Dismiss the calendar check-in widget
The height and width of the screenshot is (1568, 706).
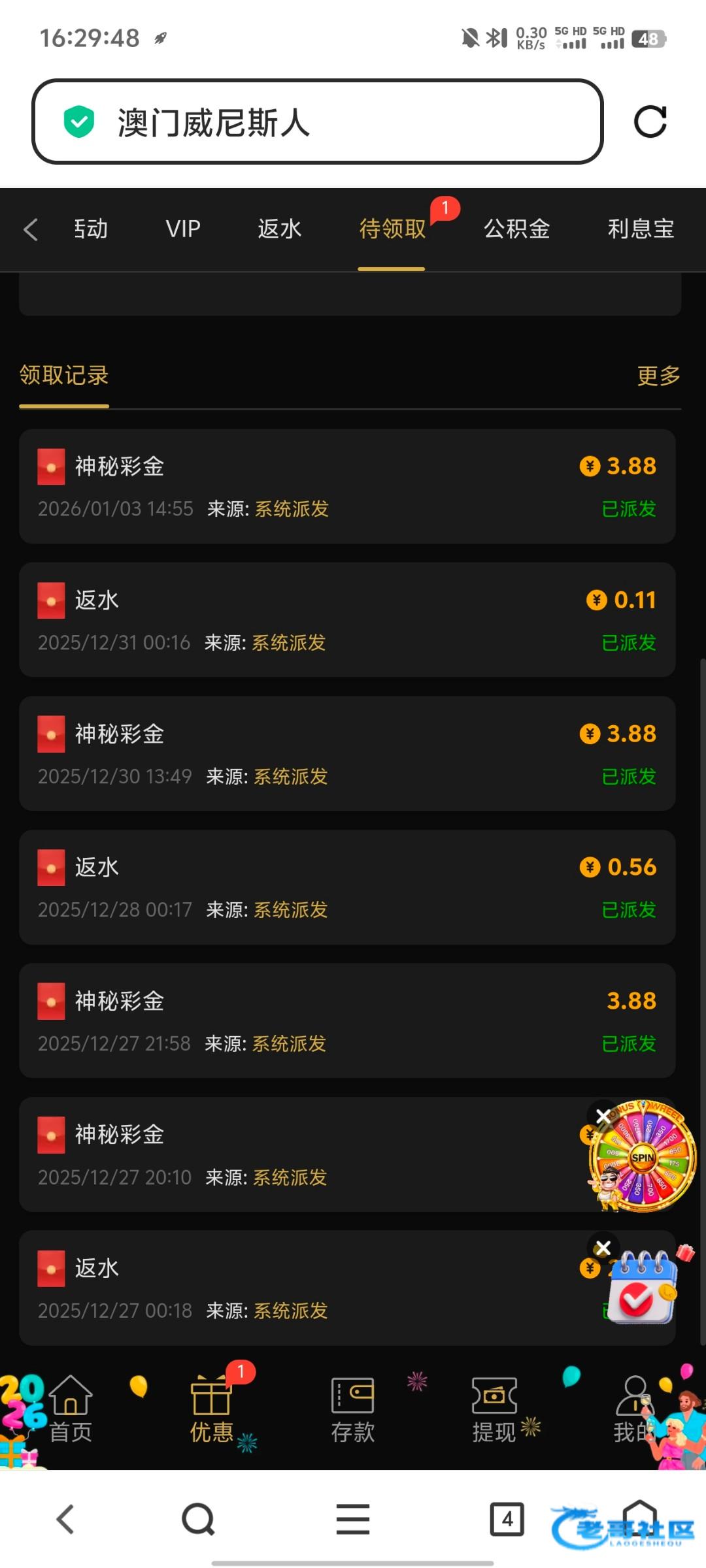[603, 1248]
